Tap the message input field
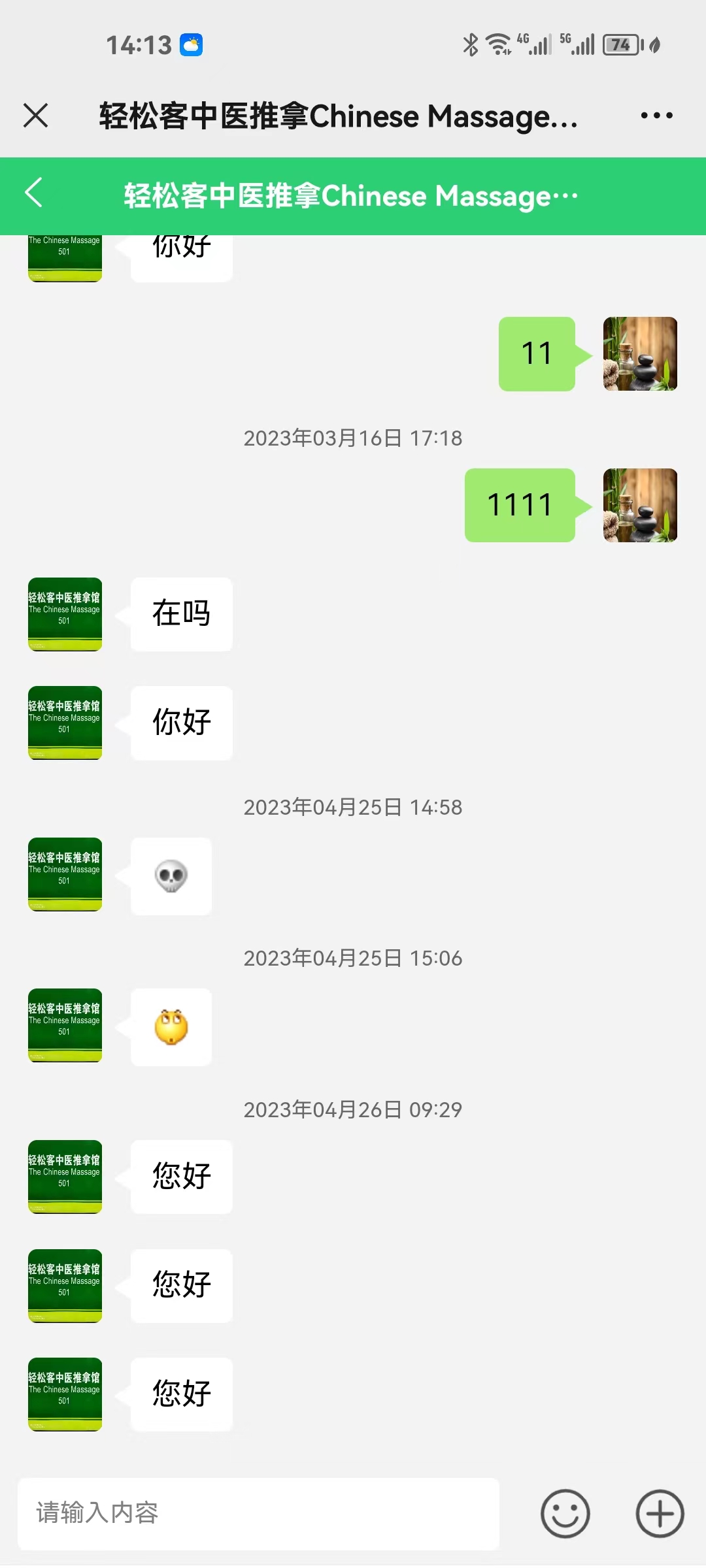The image size is (706, 1568). tap(258, 1513)
